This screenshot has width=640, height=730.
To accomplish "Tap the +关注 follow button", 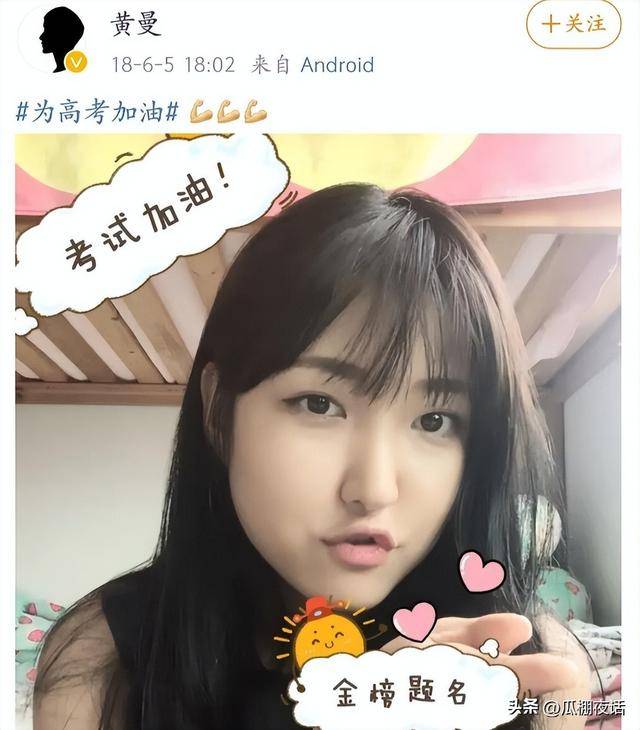I will [573, 25].
